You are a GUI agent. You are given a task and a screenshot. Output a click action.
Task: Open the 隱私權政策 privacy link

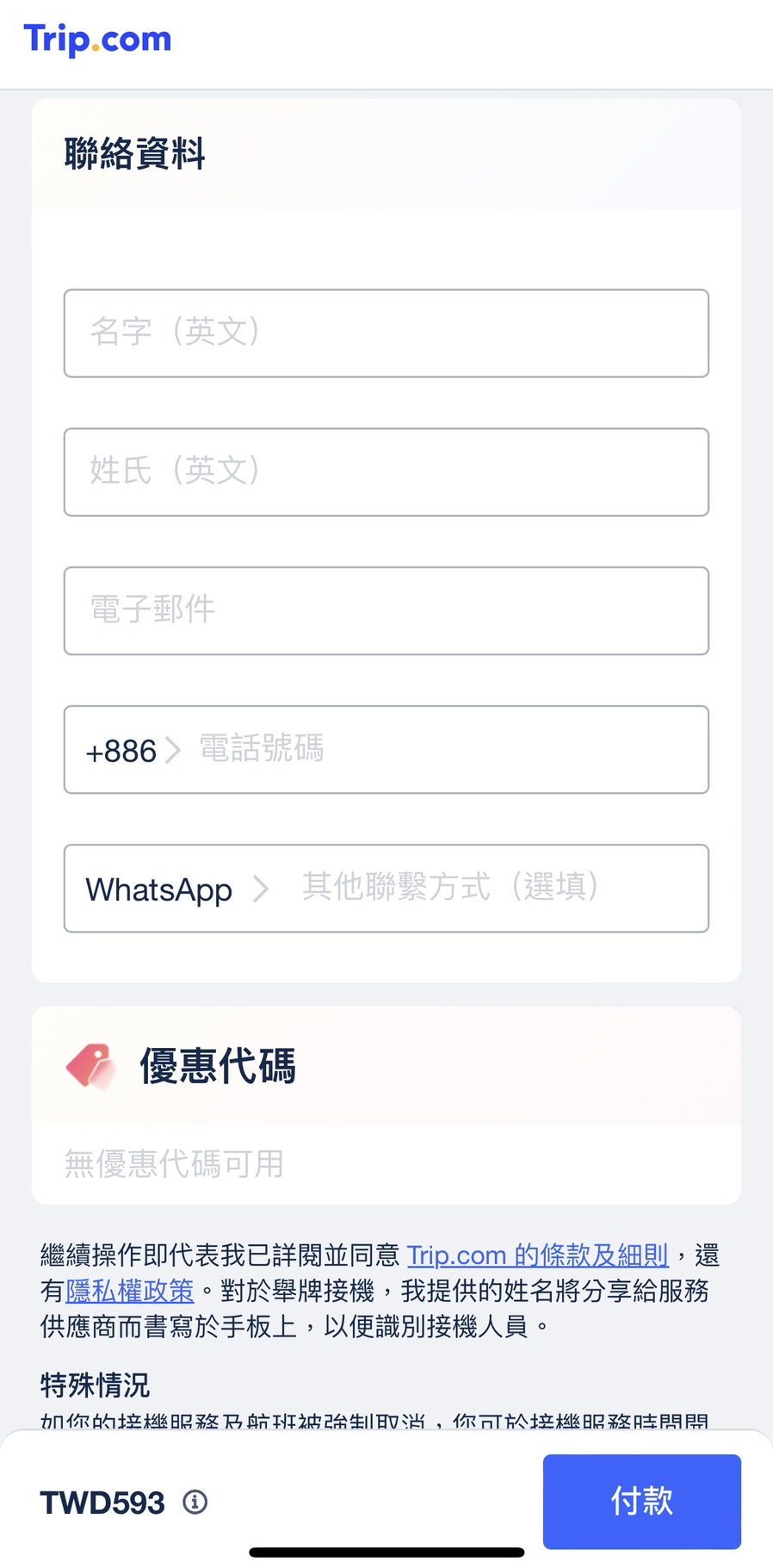point(129,1292)
